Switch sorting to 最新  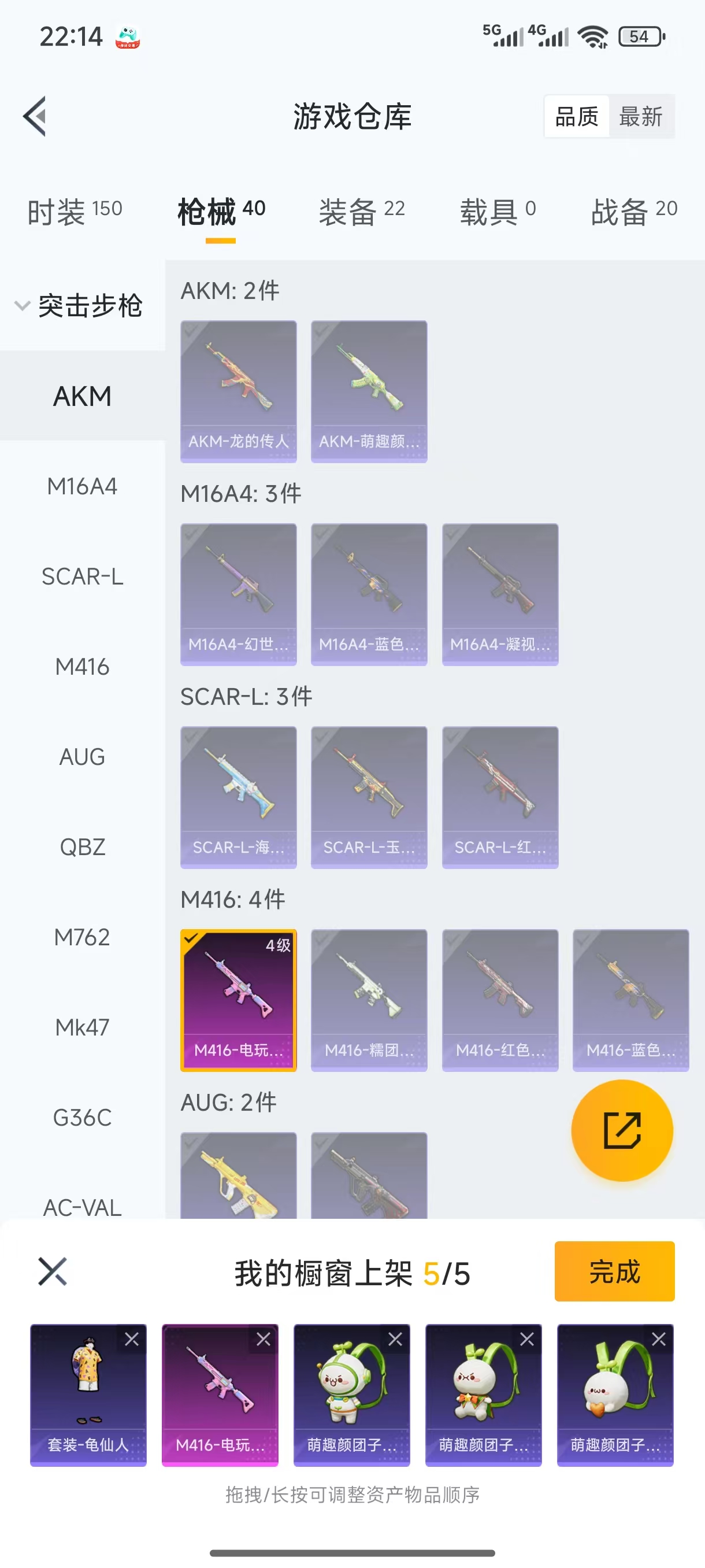click(x=640, y=116)
